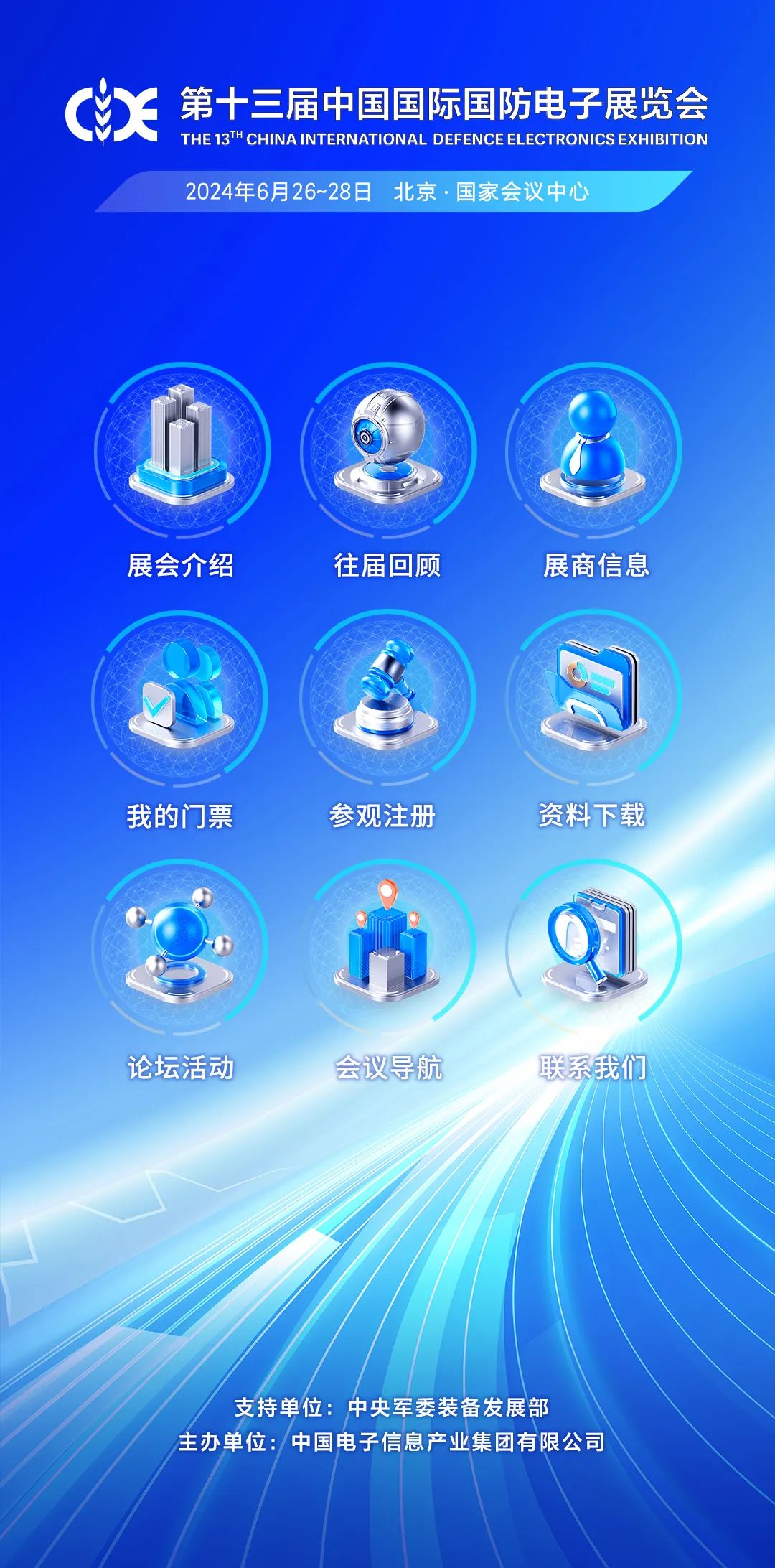Viewport: 775px width, 1568px height.
Task: Open 资料下载 downloads section
Action: point(593,700)
